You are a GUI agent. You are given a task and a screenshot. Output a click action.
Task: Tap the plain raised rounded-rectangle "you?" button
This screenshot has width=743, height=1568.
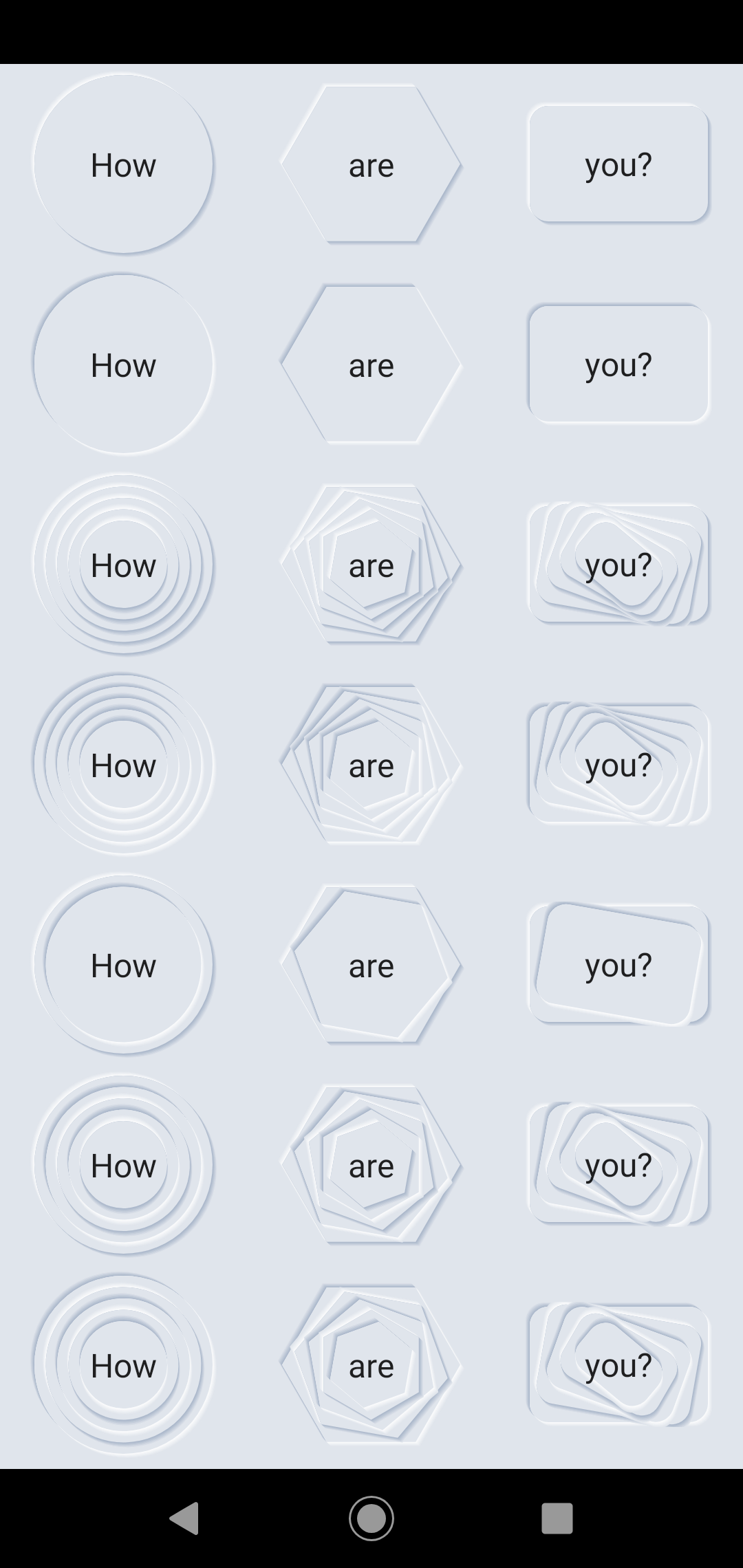coord(618,164)
